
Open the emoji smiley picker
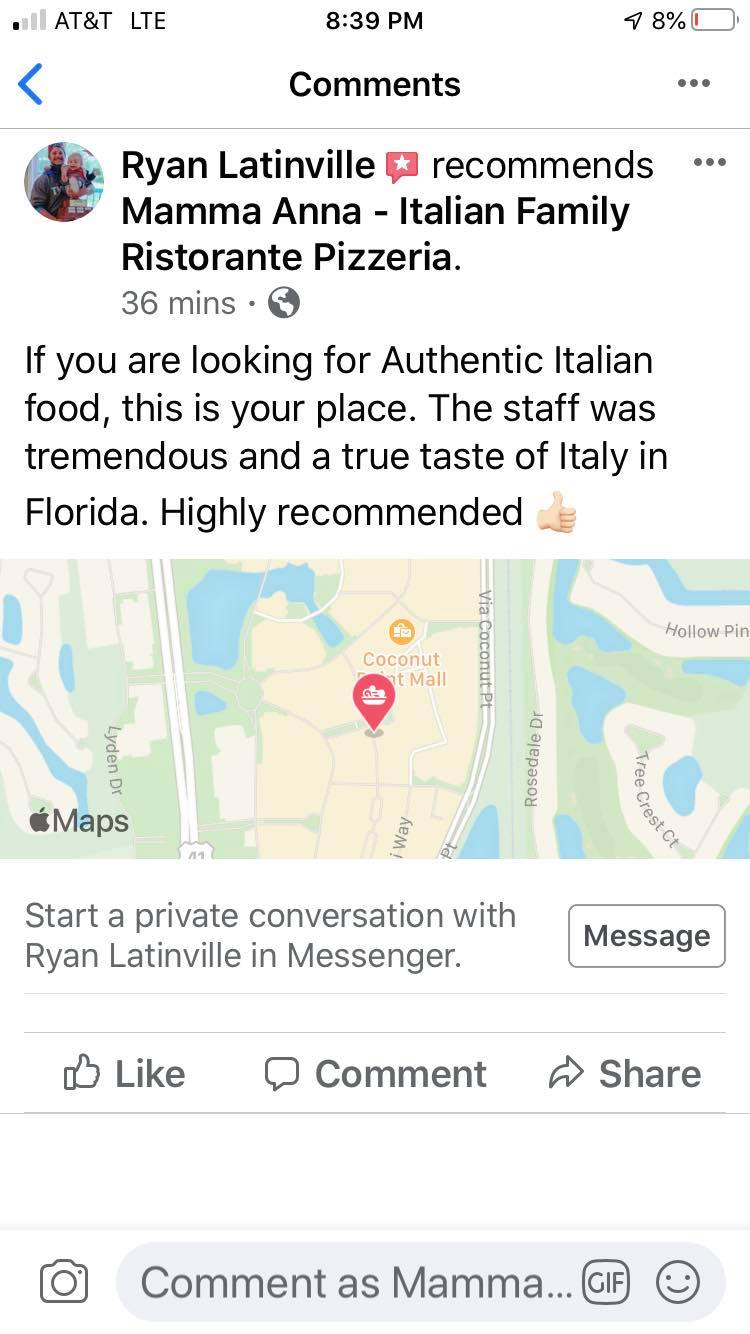[x=678, y=1282]
